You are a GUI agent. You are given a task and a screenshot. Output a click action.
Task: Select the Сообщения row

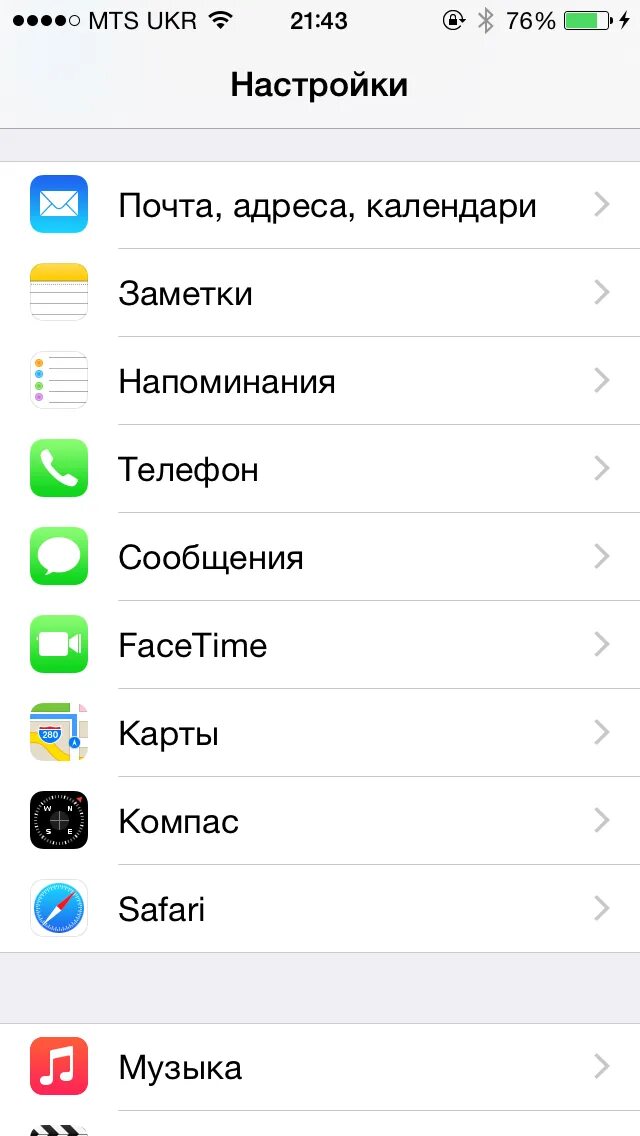[x=320, y=556]
